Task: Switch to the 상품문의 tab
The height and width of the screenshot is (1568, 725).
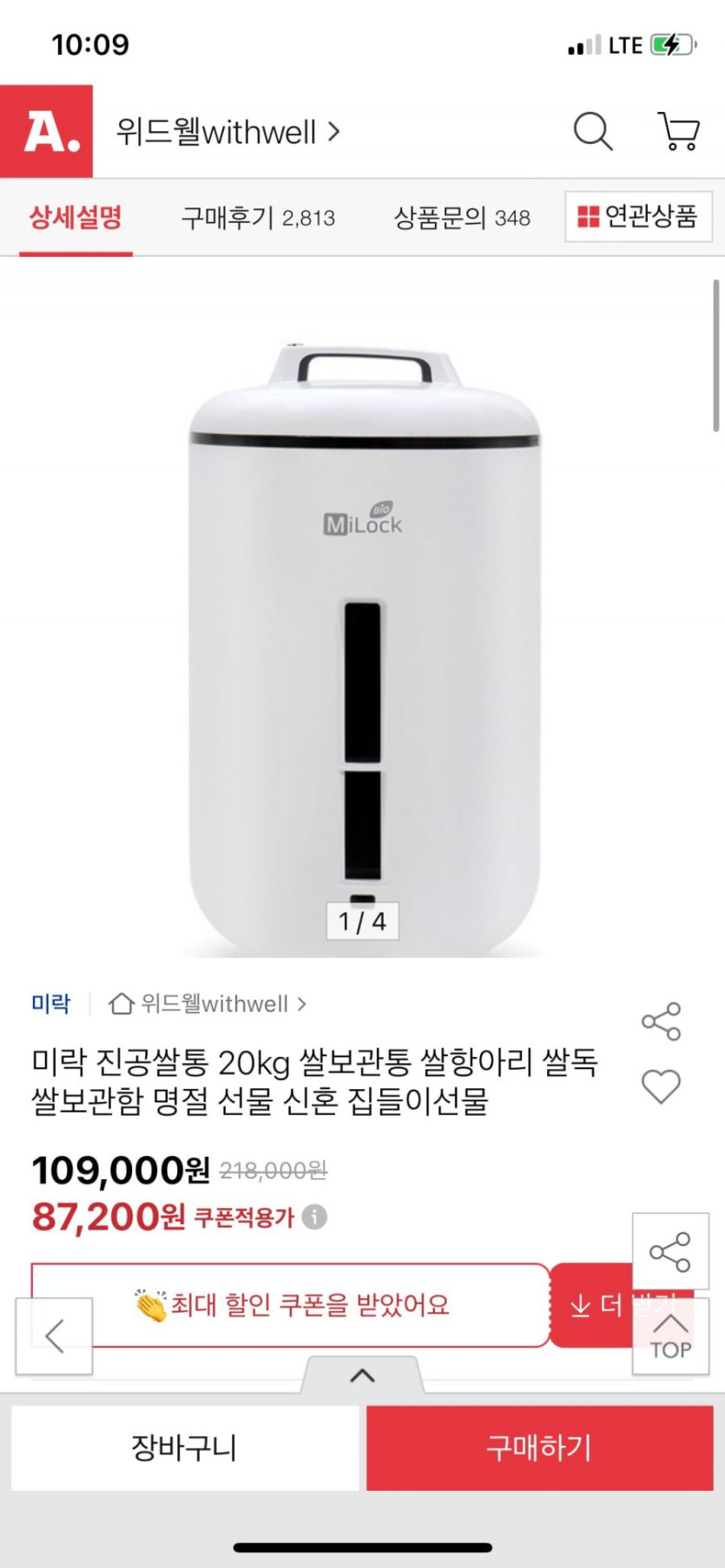Action: click(x=462, y=217)
